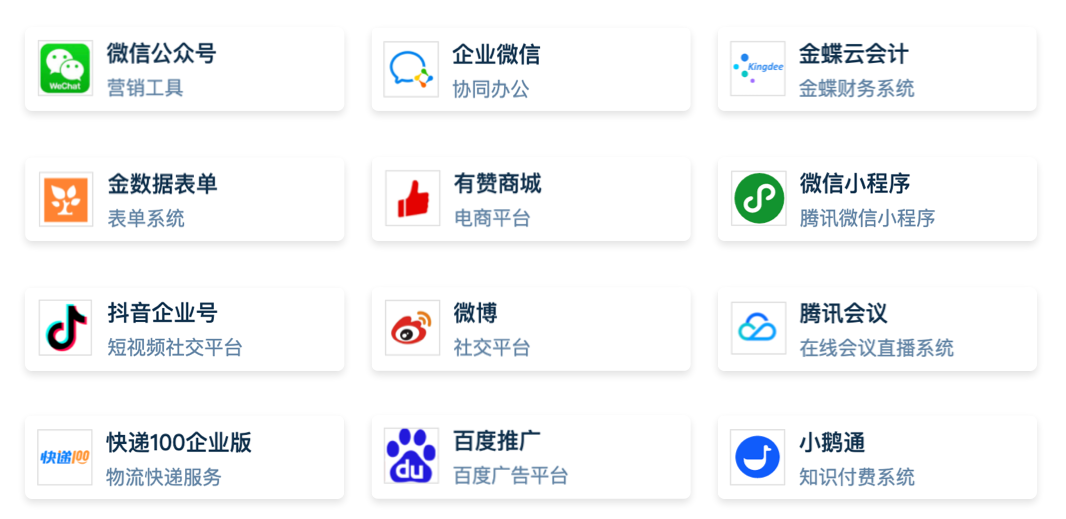Open the 抖音企业号 card
Screen dimensions: 1066x519
184,329
